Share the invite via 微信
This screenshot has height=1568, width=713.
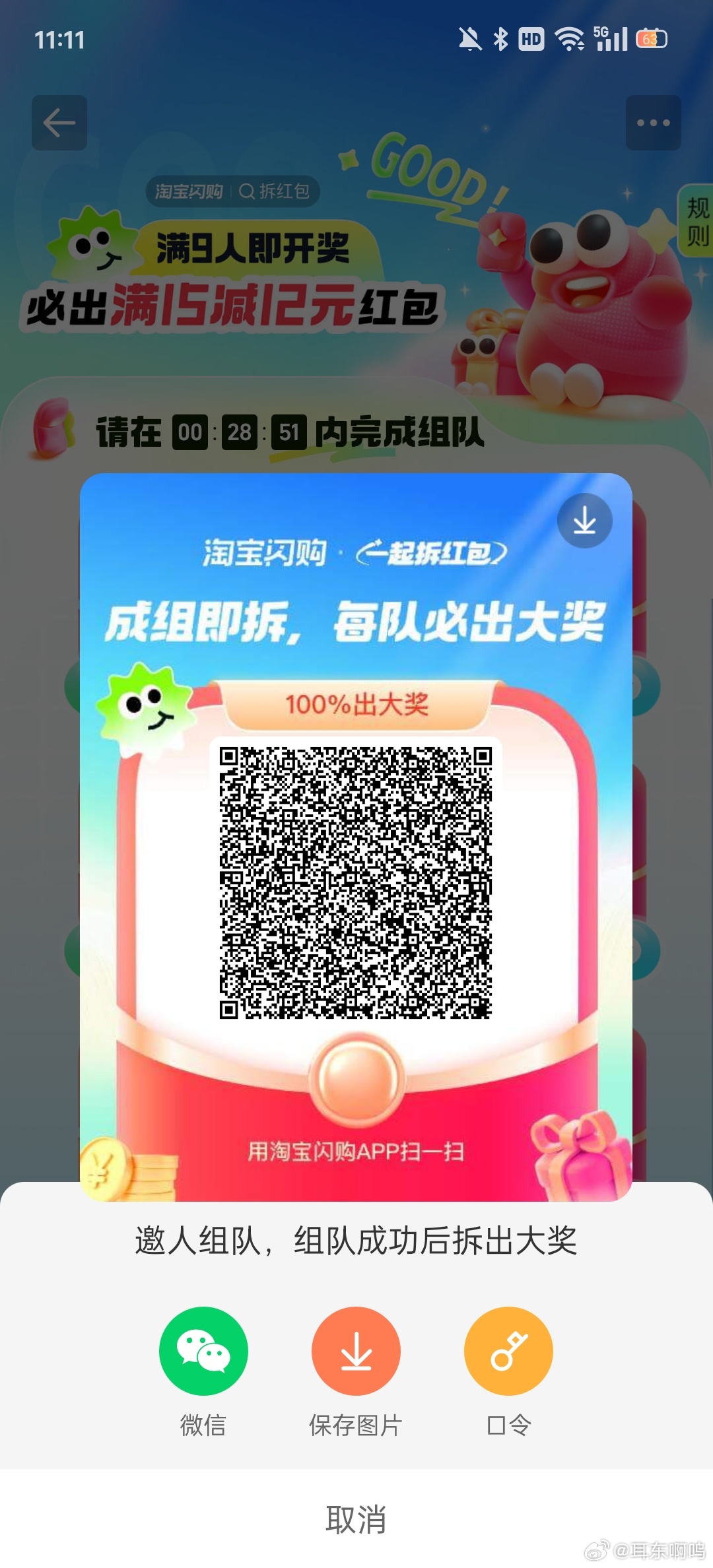pos(203,1352)
